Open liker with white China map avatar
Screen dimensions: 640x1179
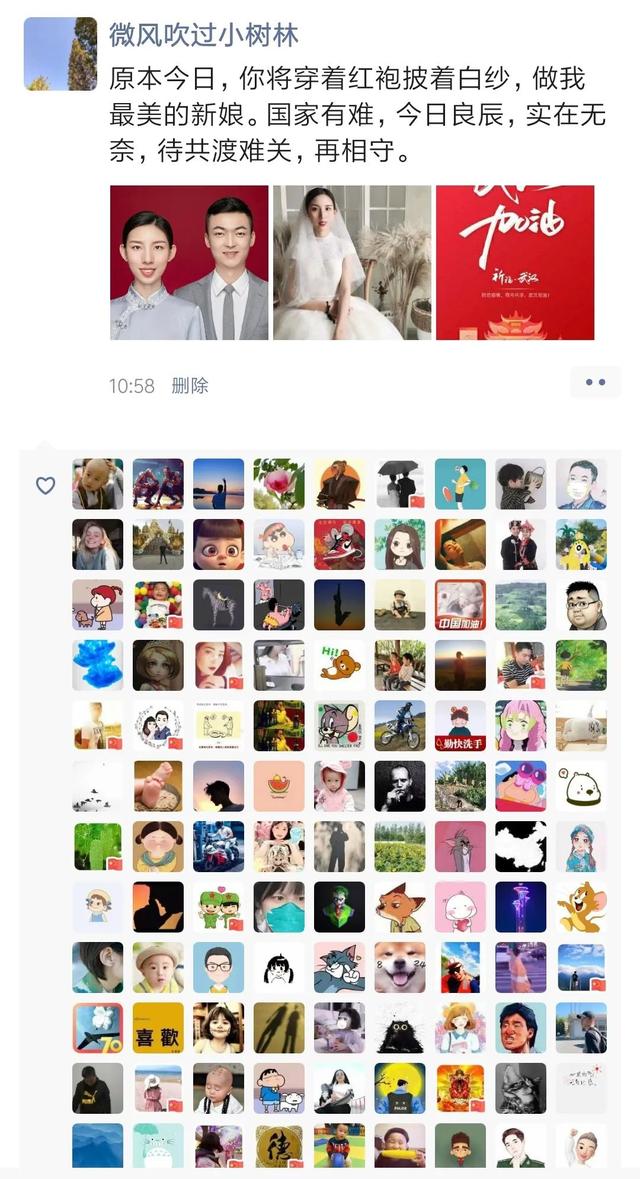click(521, 846)
